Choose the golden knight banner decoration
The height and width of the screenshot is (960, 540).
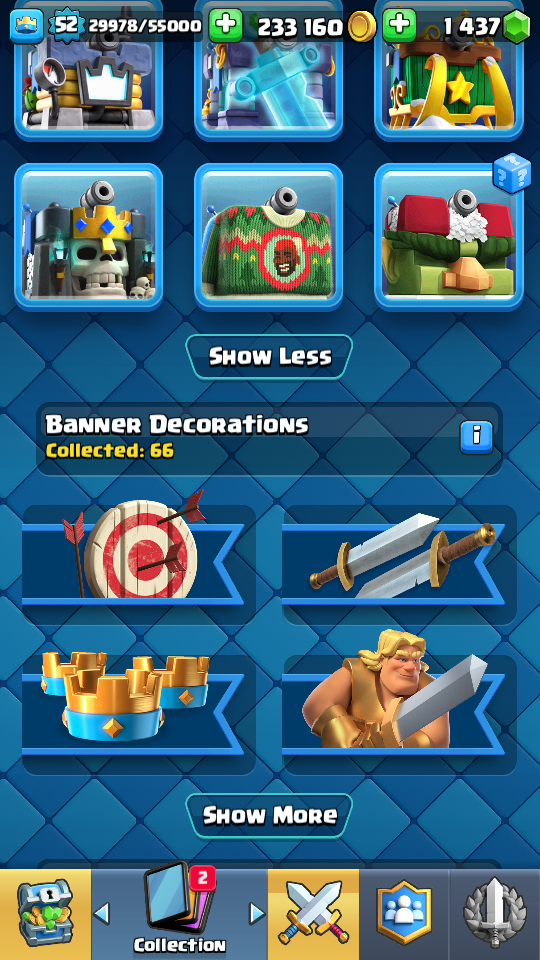[399, 714]
